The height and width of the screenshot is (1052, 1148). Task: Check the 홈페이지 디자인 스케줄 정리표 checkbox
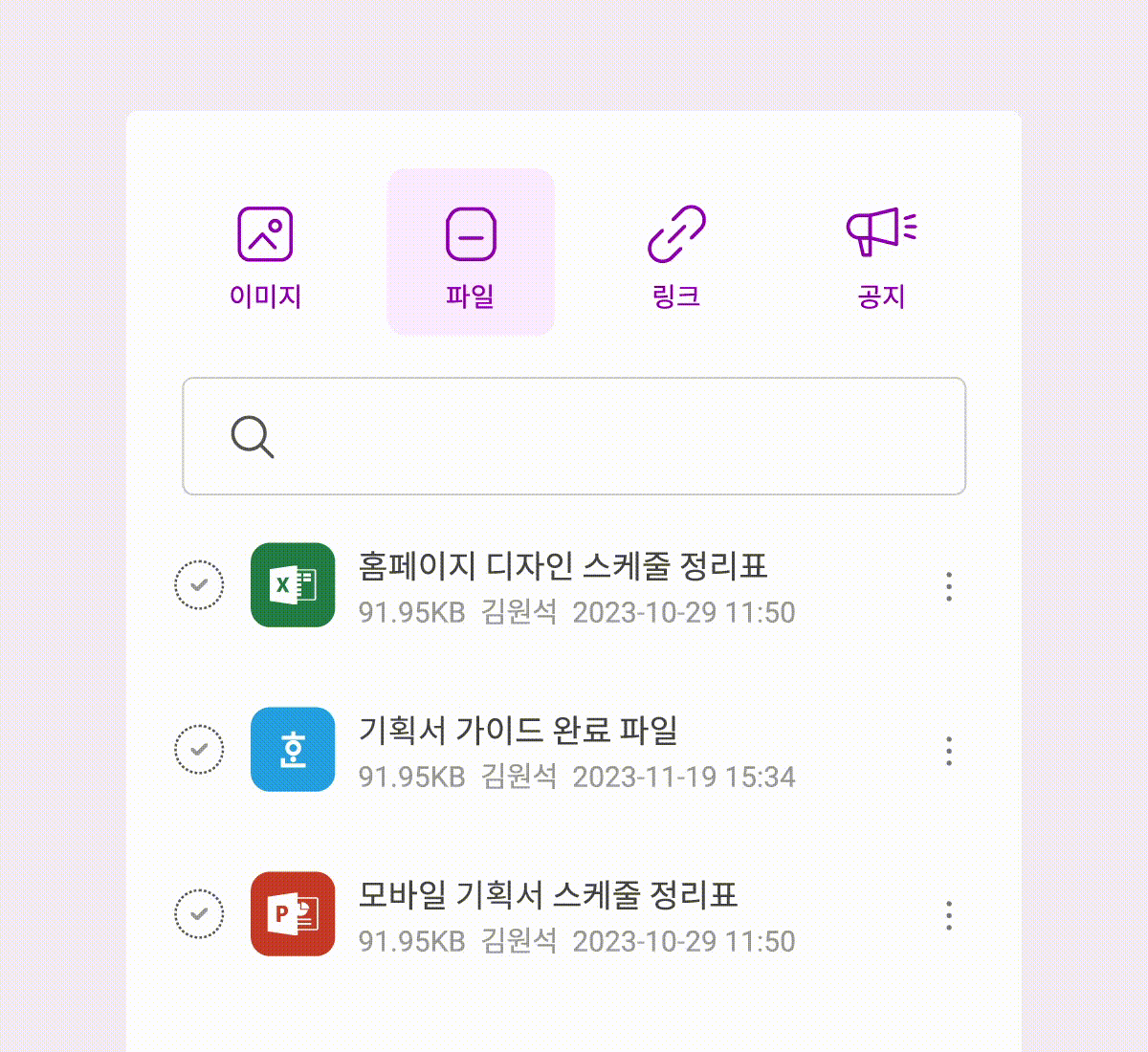pos(199,585)
